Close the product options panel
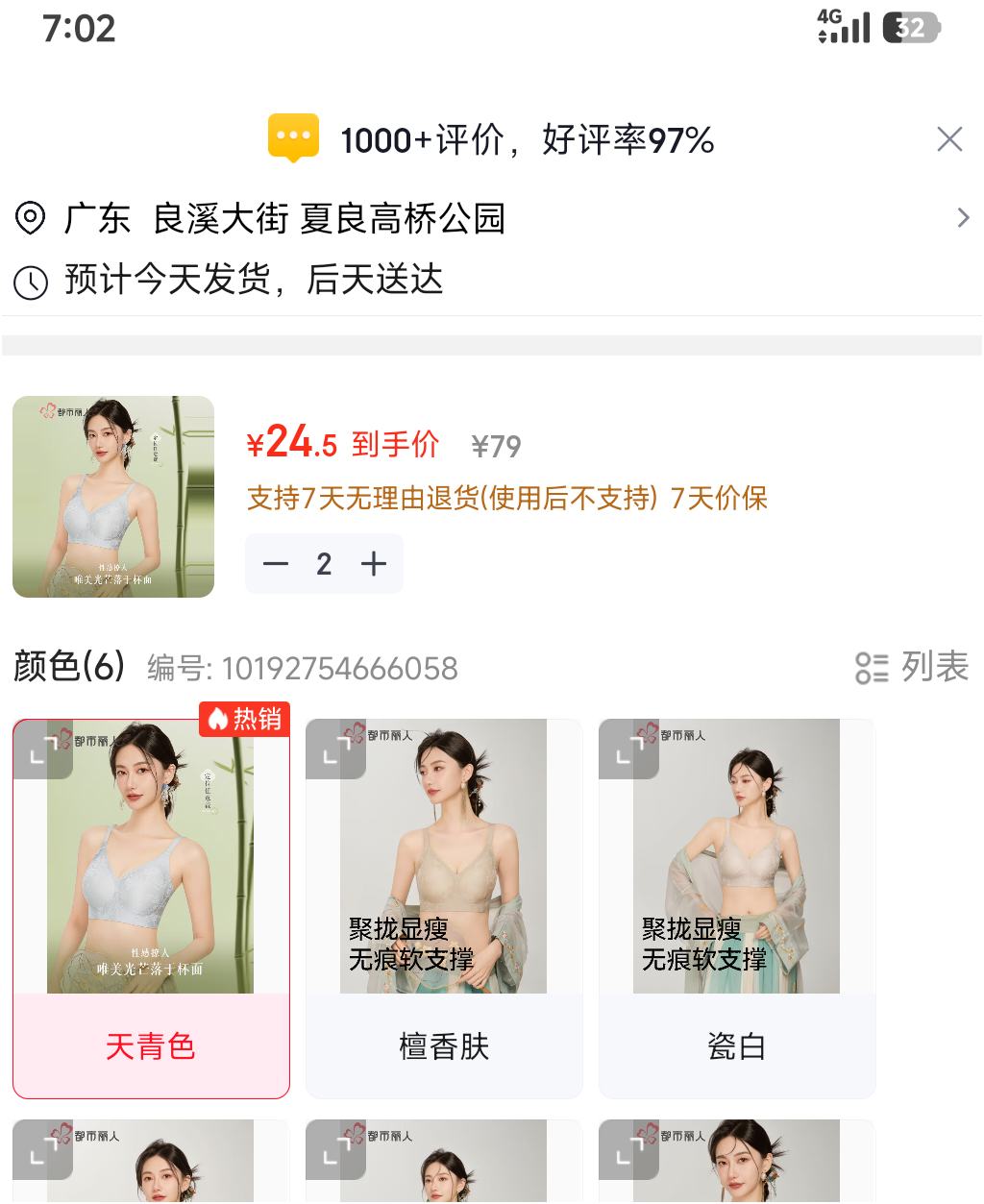Viewport: 984px width, 1204px height. (x=949, y=138)
